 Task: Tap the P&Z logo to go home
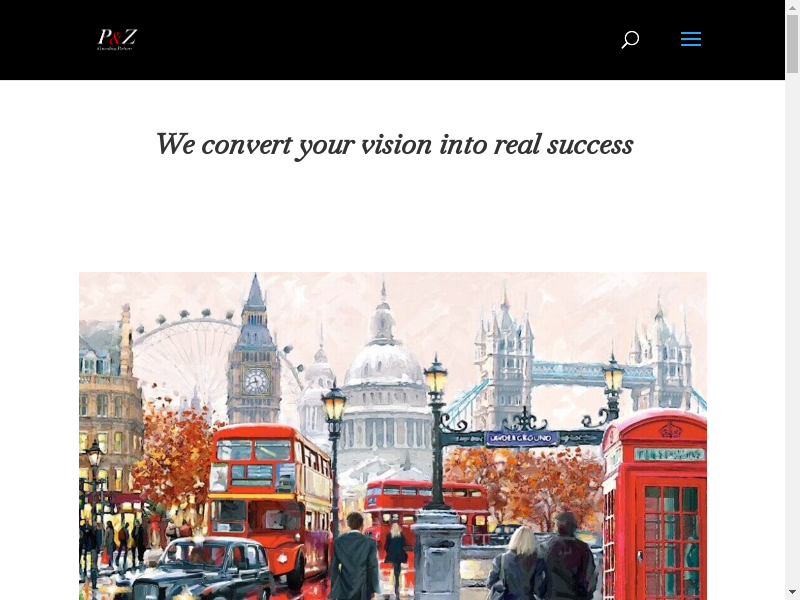[x=117, y=40]
